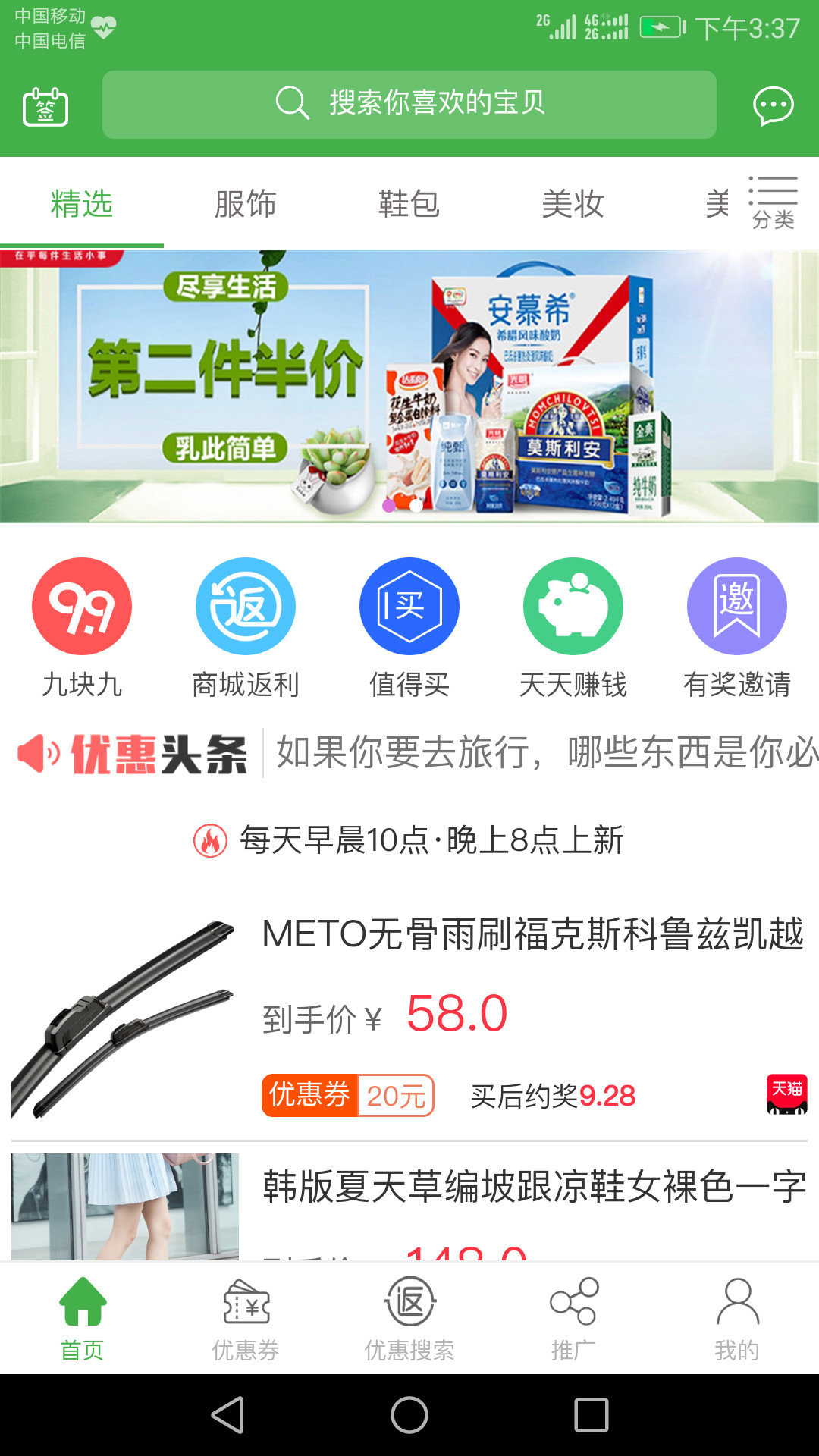Open the sign-in 签 calendar icon
Screen dimensions: 819x1456
point(45,106)
